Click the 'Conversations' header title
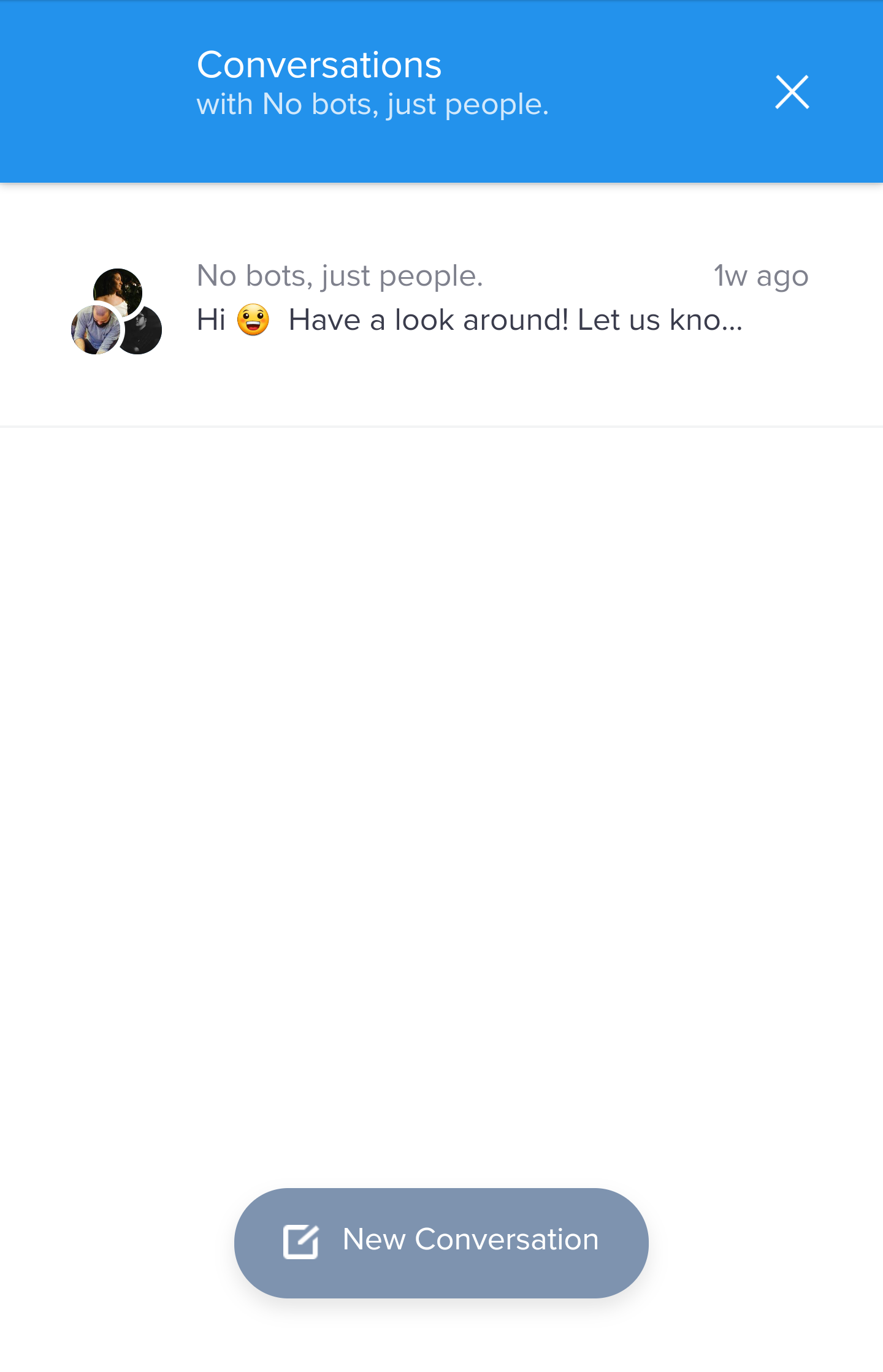The height and width of the screenshot is (1372, 883). point(318,63)
